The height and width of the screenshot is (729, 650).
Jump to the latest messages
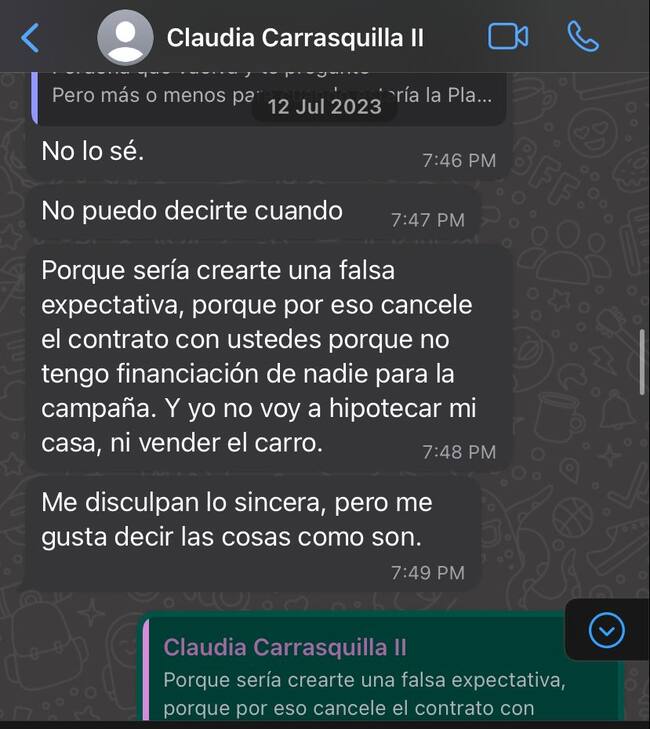click(606, 630)
